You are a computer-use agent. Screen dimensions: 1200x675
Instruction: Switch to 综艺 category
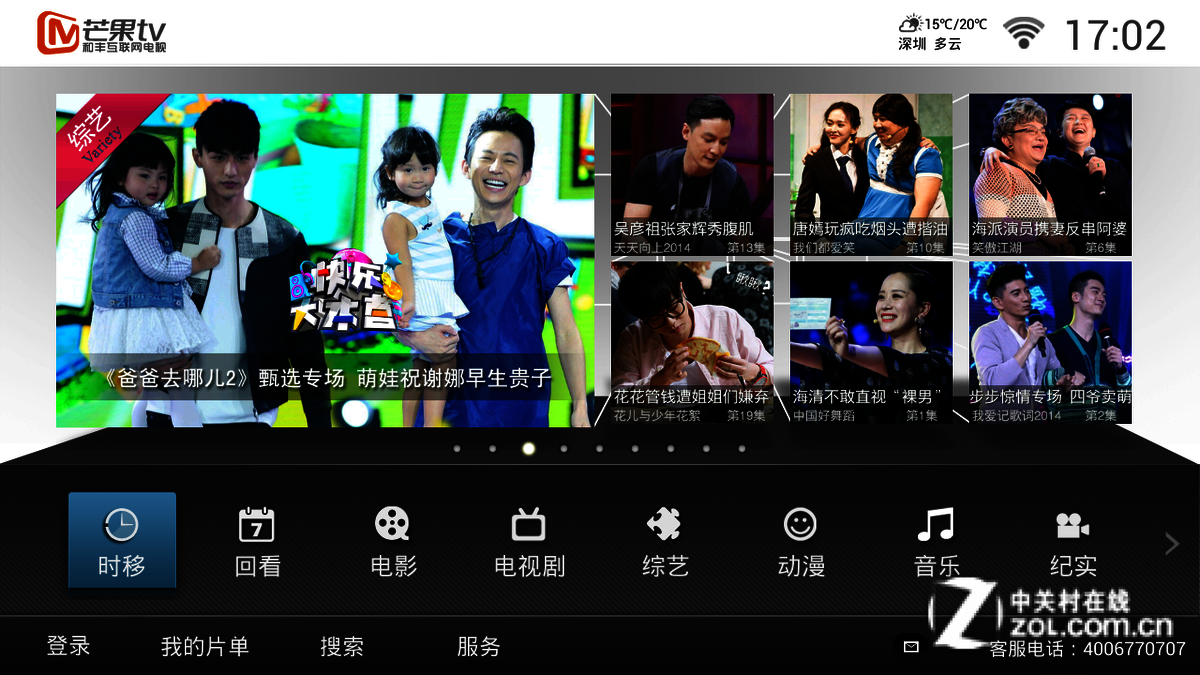(x=665, y=541)
